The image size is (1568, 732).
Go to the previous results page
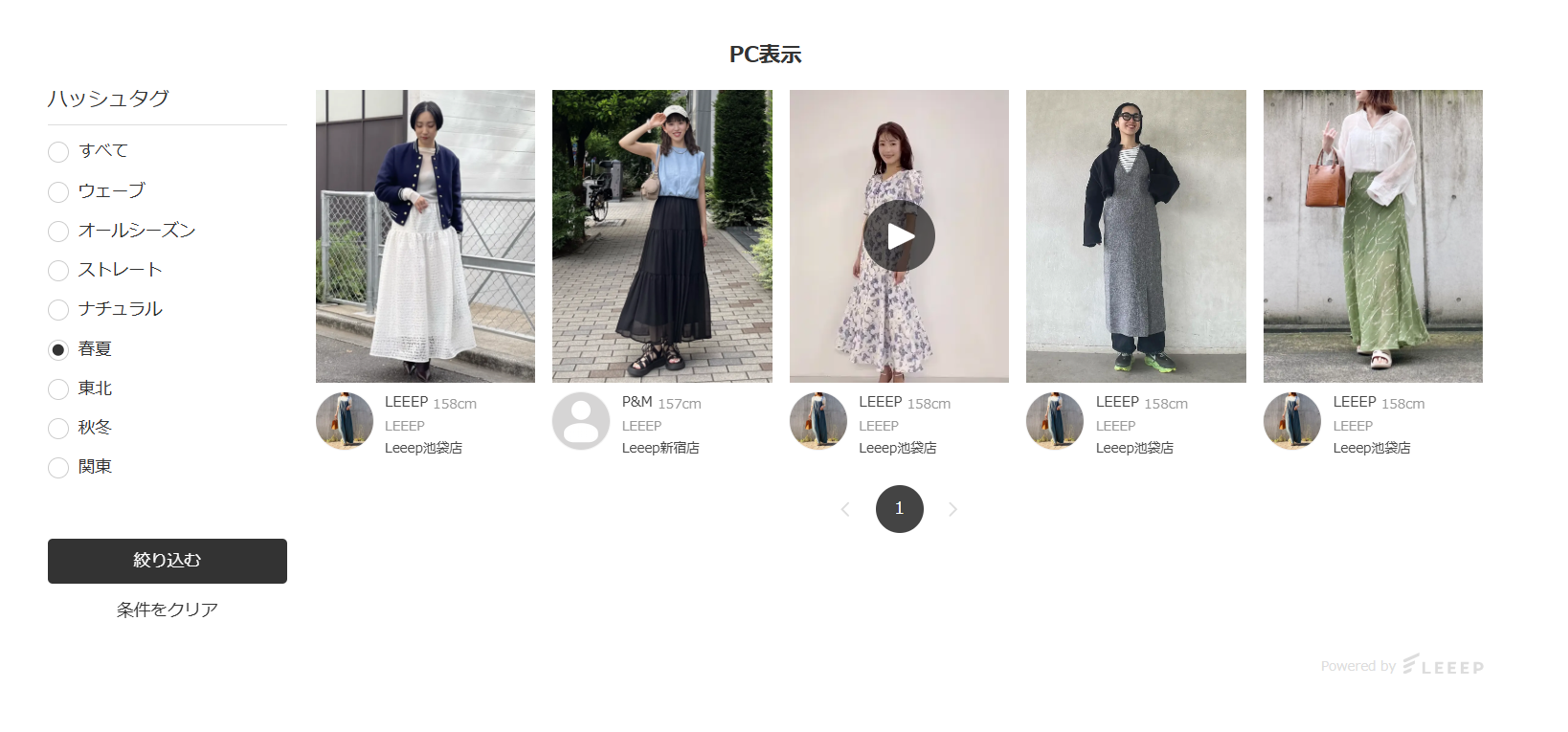pos(845,509)
